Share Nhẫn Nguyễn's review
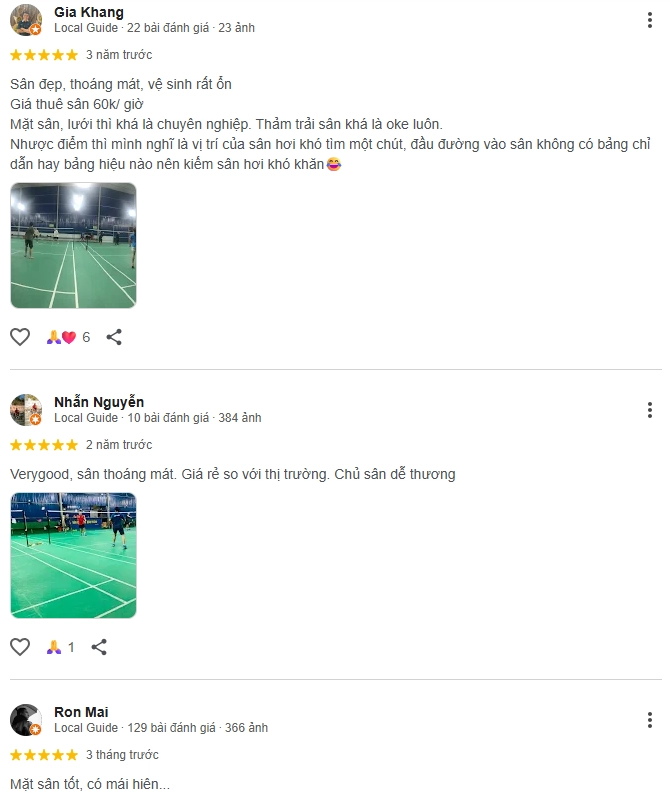This screenshot has height=799, width=670. click(x=99, y=647)
